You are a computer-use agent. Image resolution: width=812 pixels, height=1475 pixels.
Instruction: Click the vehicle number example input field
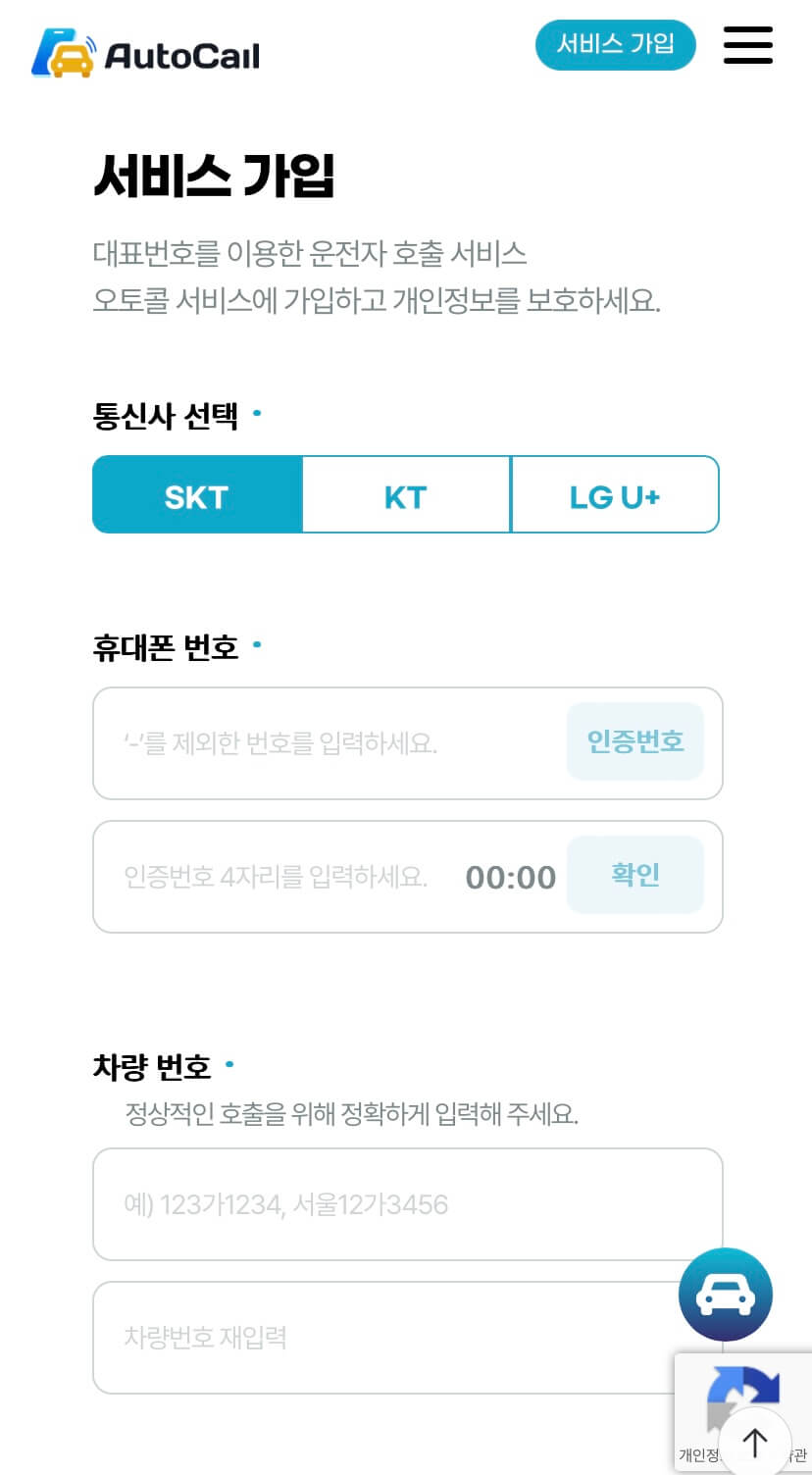click(x=294, y=1204)
